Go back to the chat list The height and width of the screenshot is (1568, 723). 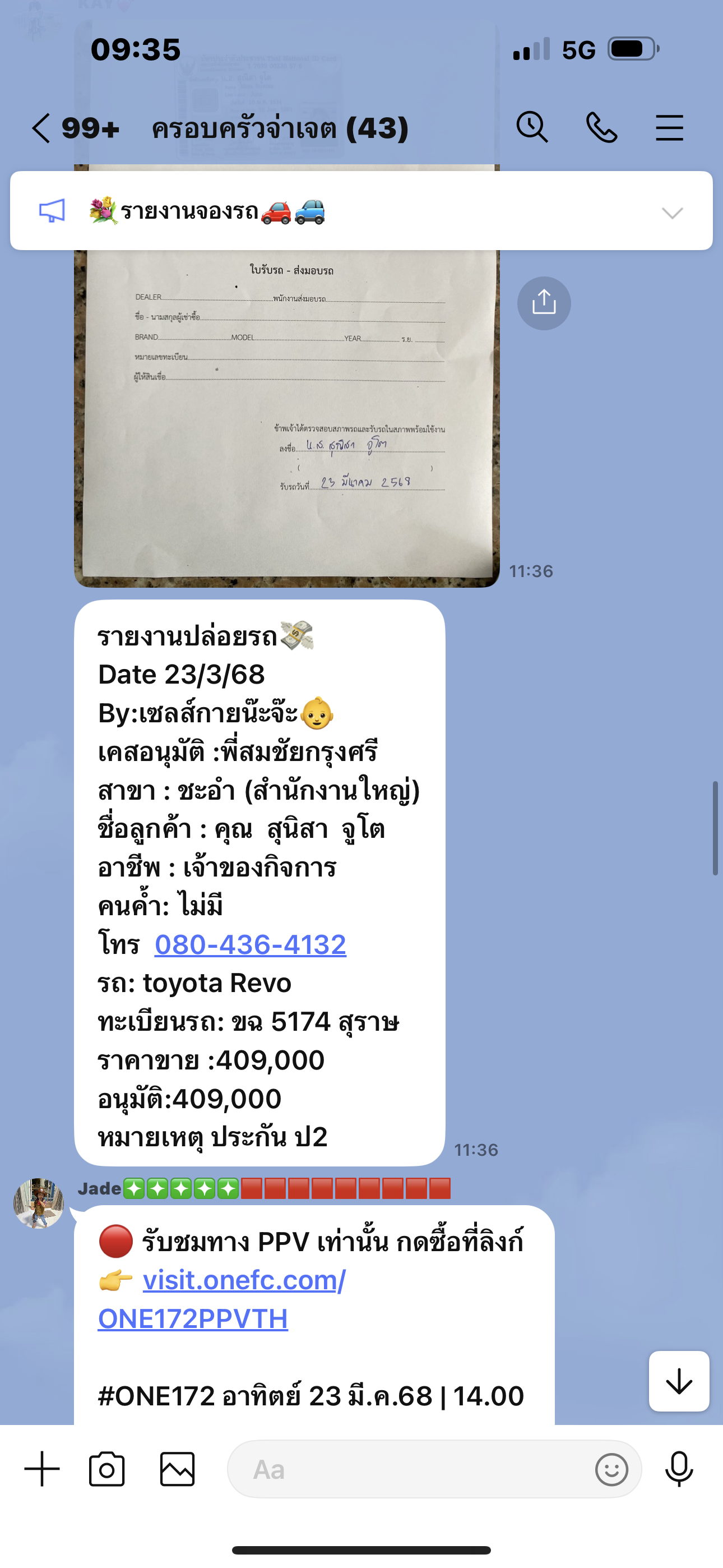pos(41,128)
